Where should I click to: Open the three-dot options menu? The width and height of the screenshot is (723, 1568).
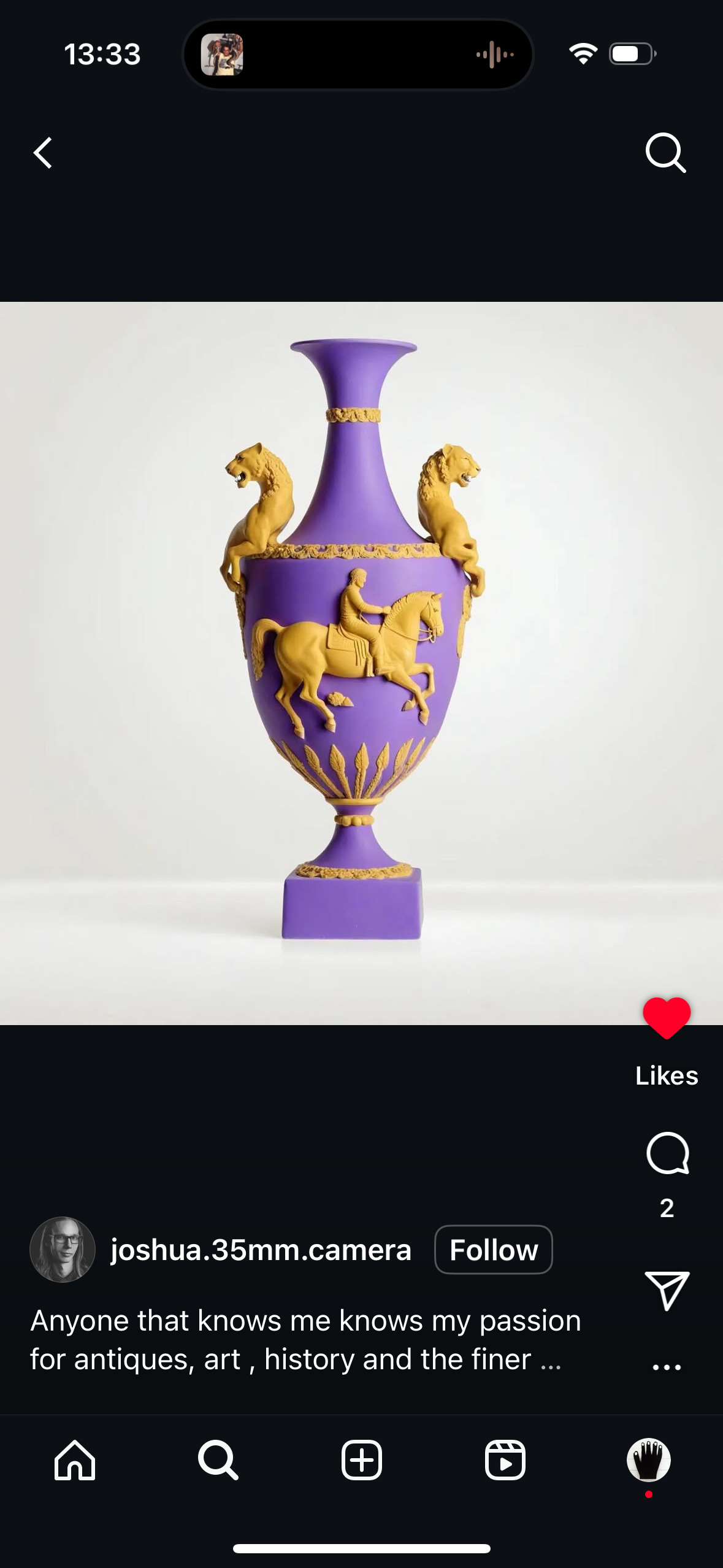pos(667,1367)
